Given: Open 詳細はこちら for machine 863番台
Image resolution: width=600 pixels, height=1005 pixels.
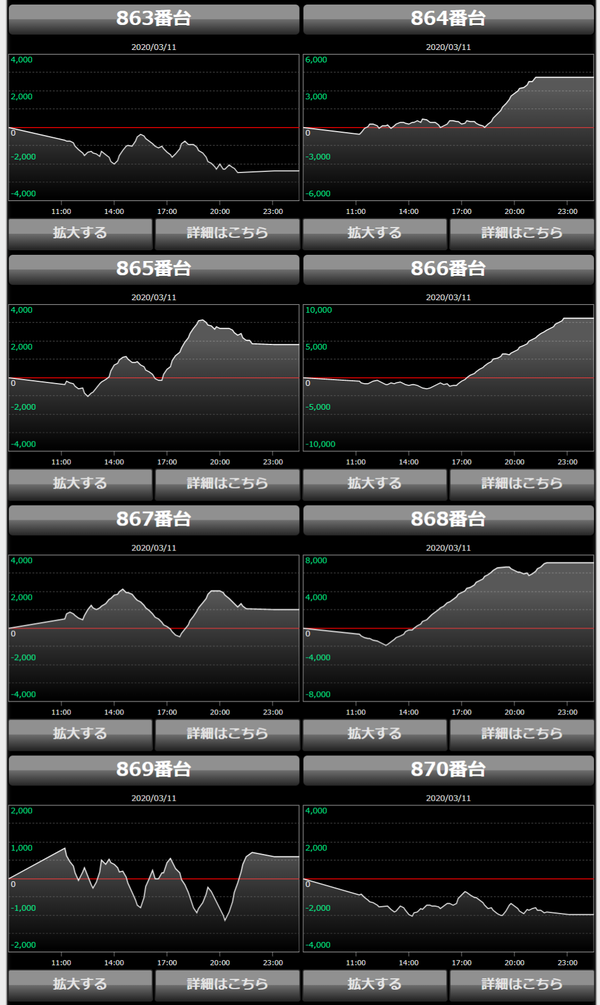Looking at the screenshot, I should (227, 233).
